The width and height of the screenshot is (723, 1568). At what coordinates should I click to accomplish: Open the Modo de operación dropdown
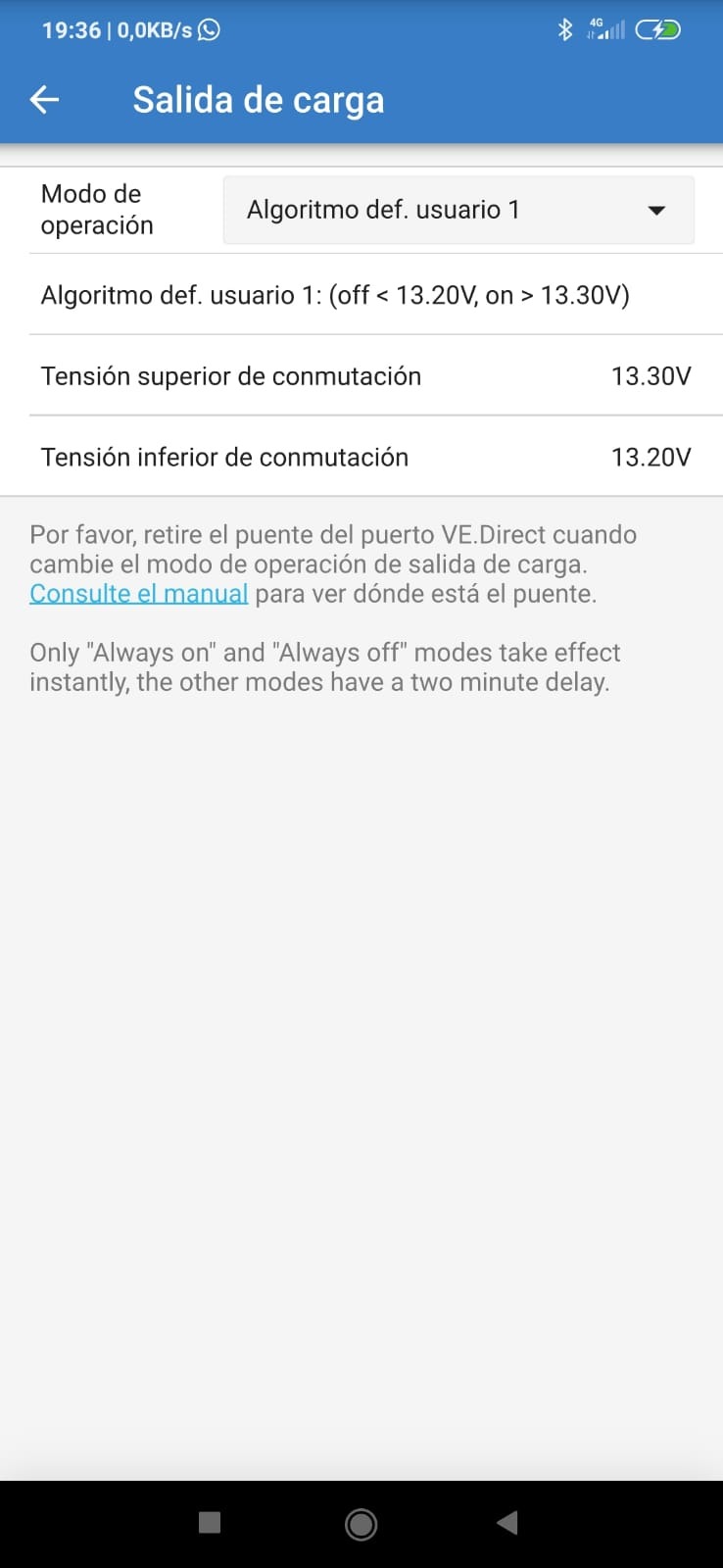(x=458, y=210)
